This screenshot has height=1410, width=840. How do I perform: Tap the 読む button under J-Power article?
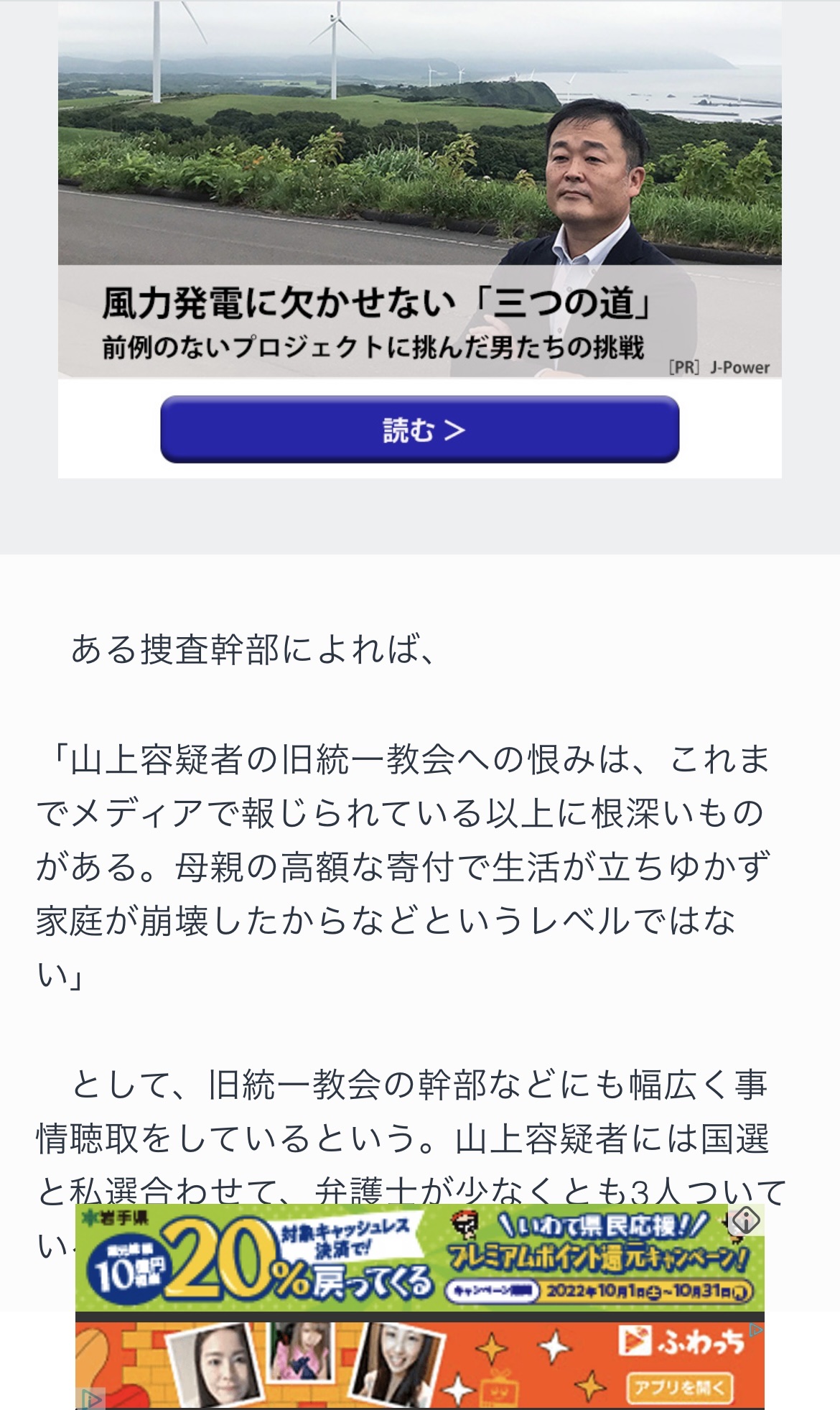click(x=419, y=430)
